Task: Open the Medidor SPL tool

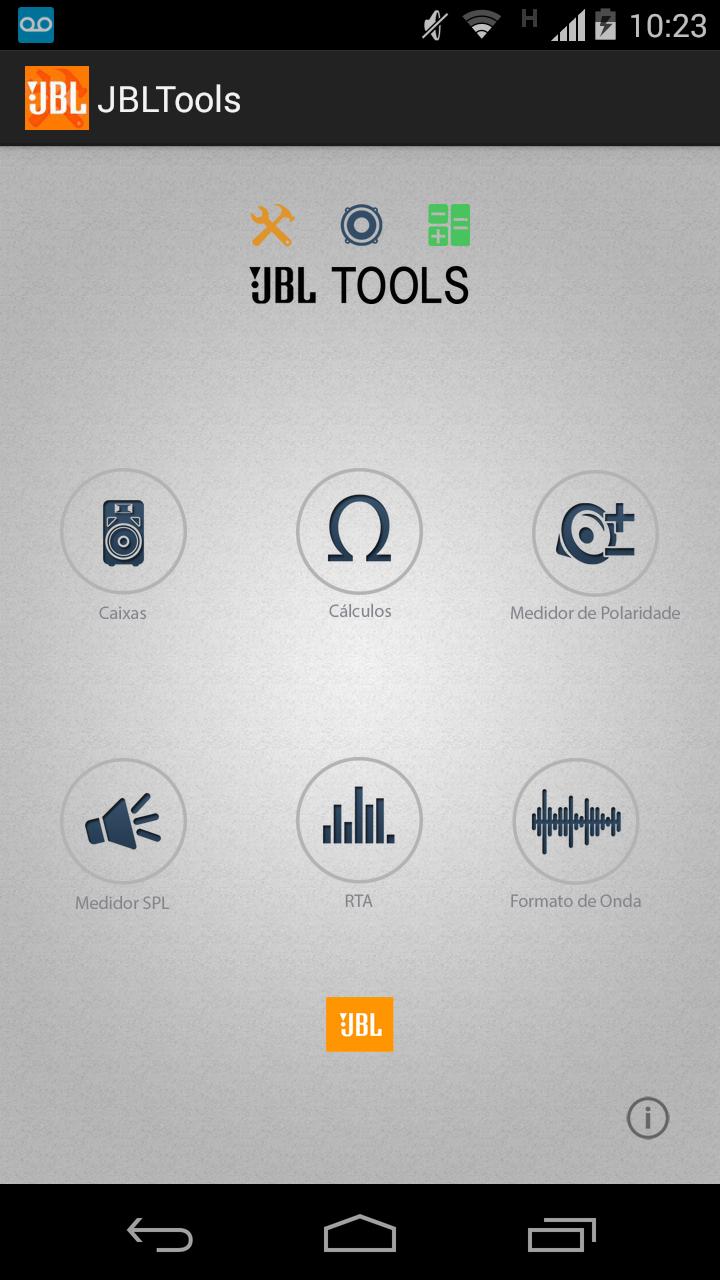Action: [x=123, y=821]
